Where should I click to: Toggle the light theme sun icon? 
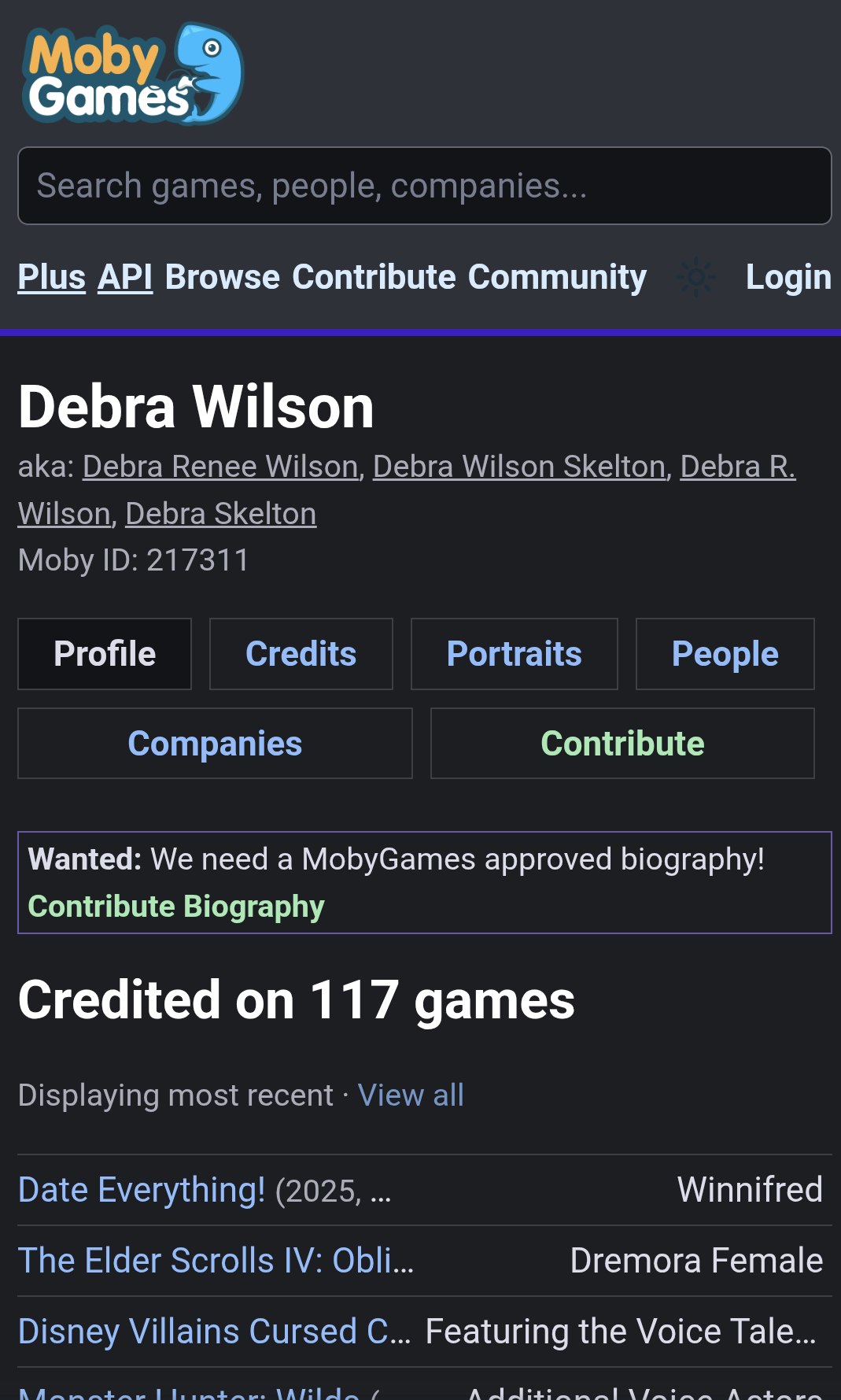pyautogui.click(x=696, y=278)
